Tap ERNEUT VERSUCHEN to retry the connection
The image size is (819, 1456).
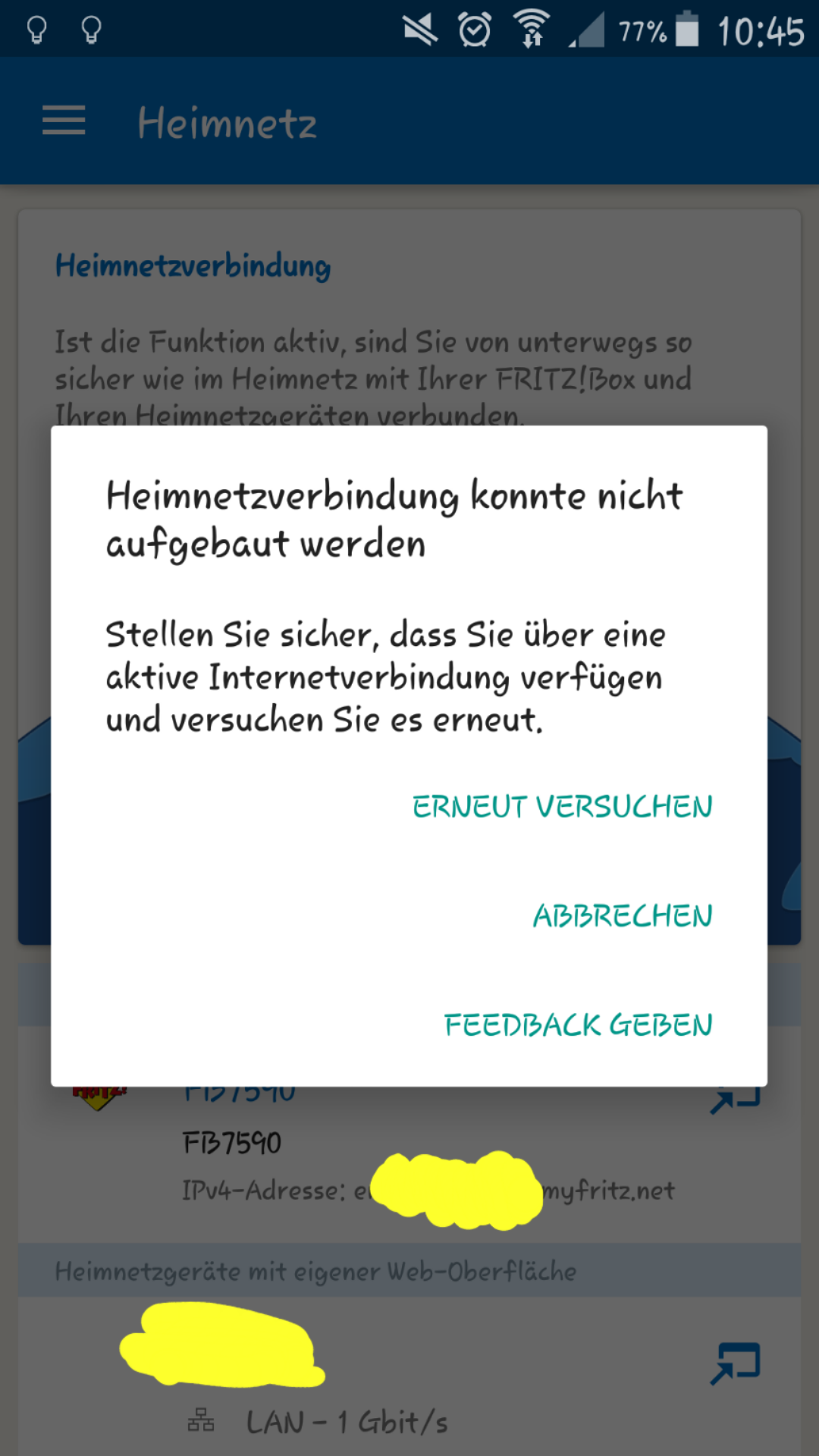click(x=562, y=807)
